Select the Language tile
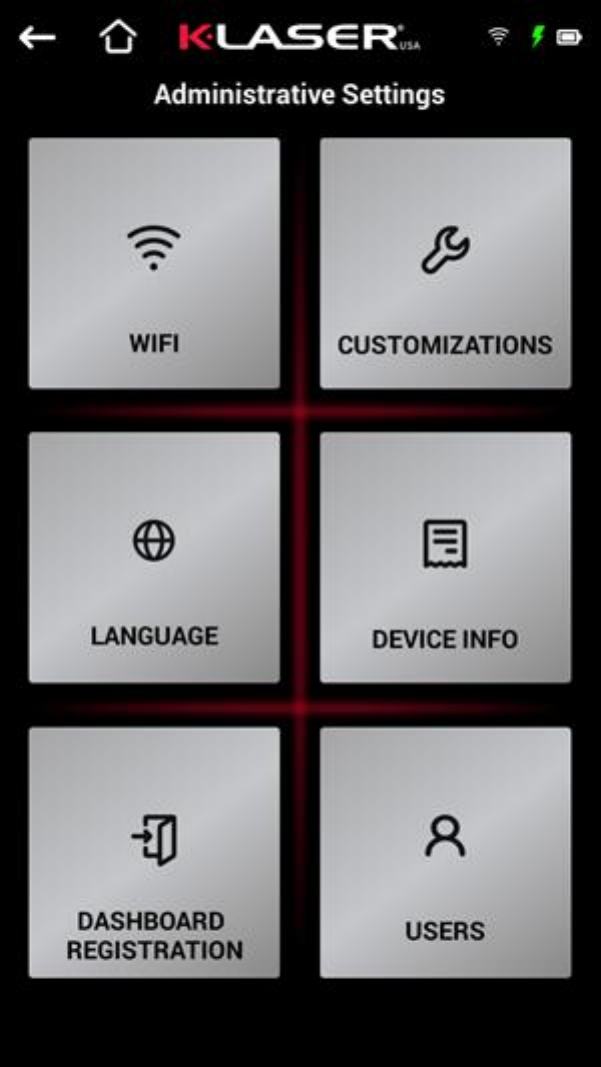The image size is (601, 1067). click(x=154, y=557)
